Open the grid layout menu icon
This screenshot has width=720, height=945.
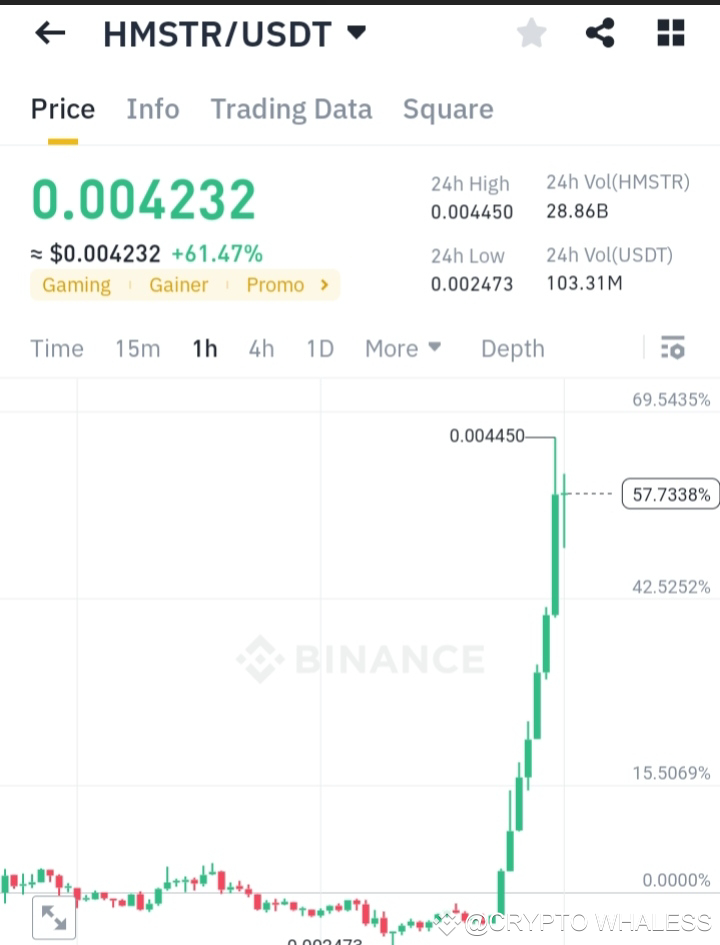click(x=669, y=32)
